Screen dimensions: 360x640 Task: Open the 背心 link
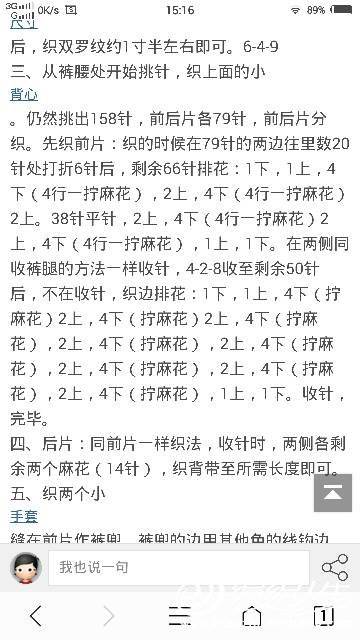pyautogui.click(x=24, y=95)
